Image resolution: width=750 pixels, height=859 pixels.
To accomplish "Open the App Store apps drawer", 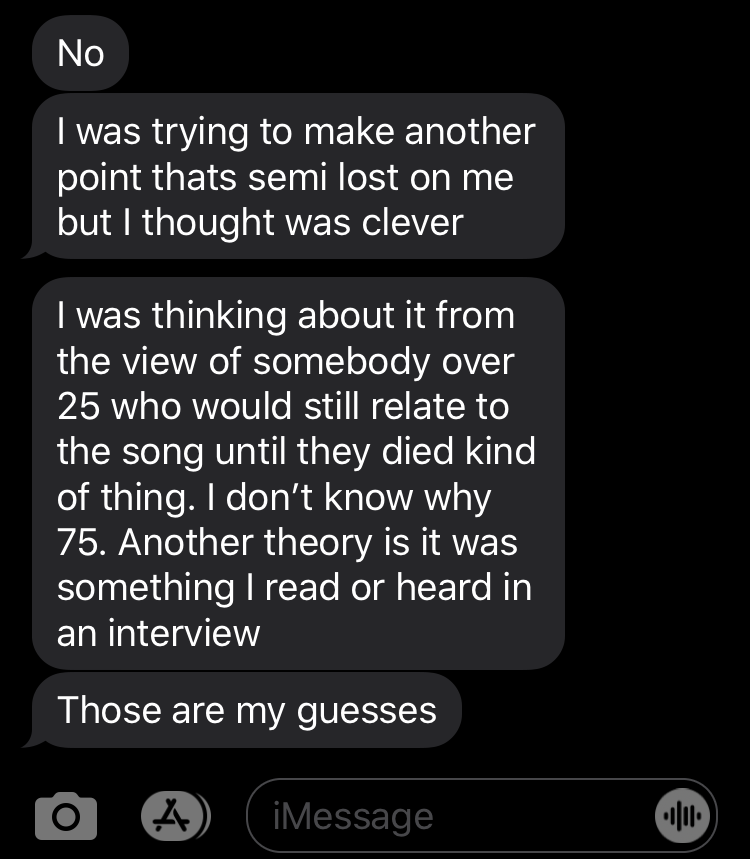I will coord(175,815).
